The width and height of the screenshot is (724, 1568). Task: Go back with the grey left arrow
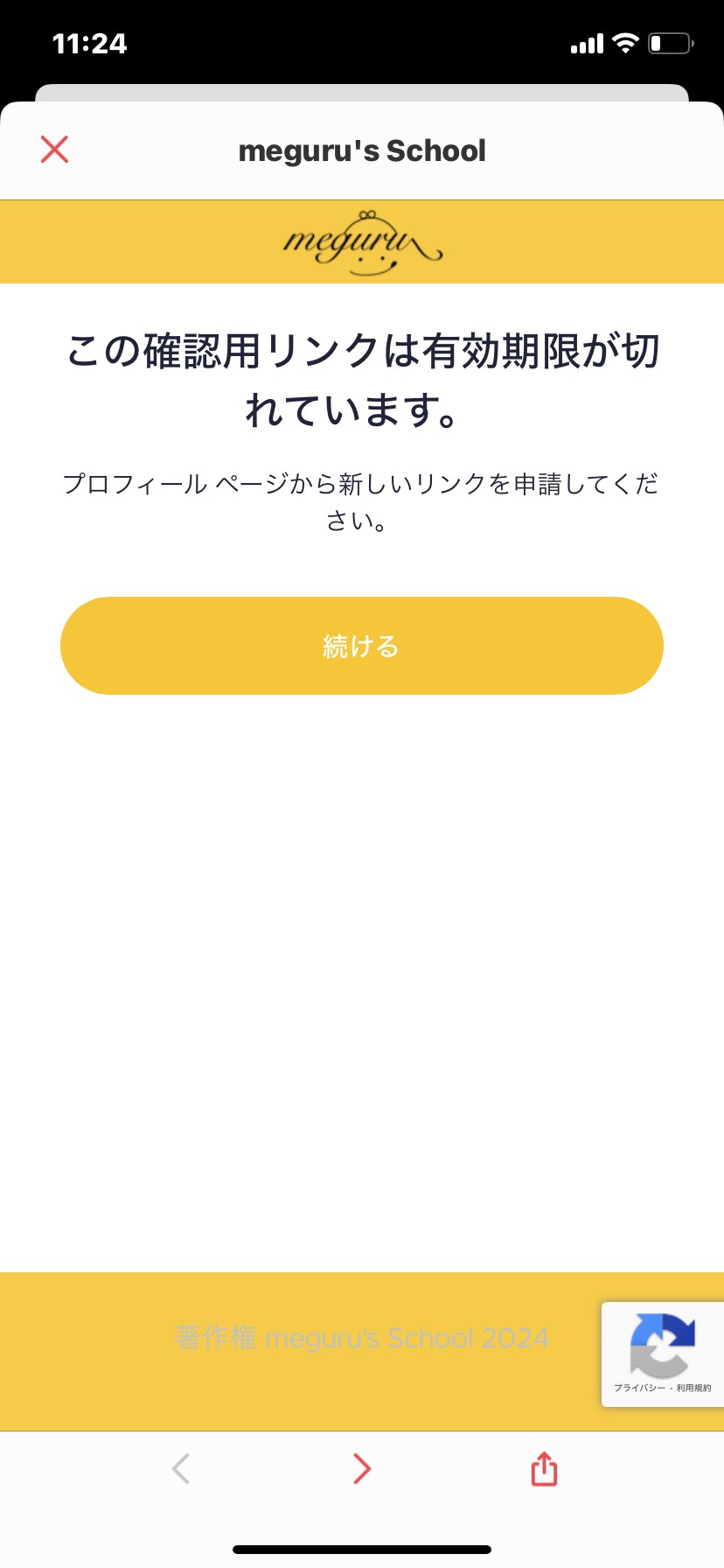pyautogui.click(x=181, y=1468)
